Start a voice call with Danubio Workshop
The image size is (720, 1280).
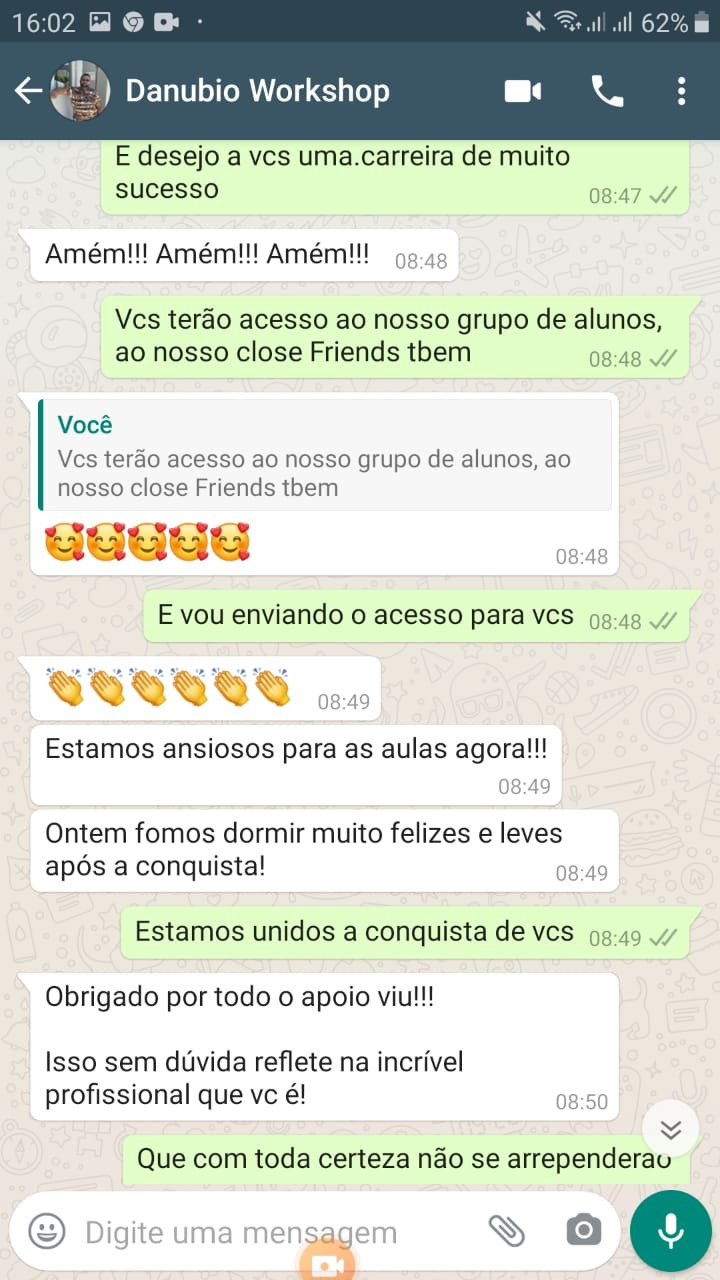point(607,91)
